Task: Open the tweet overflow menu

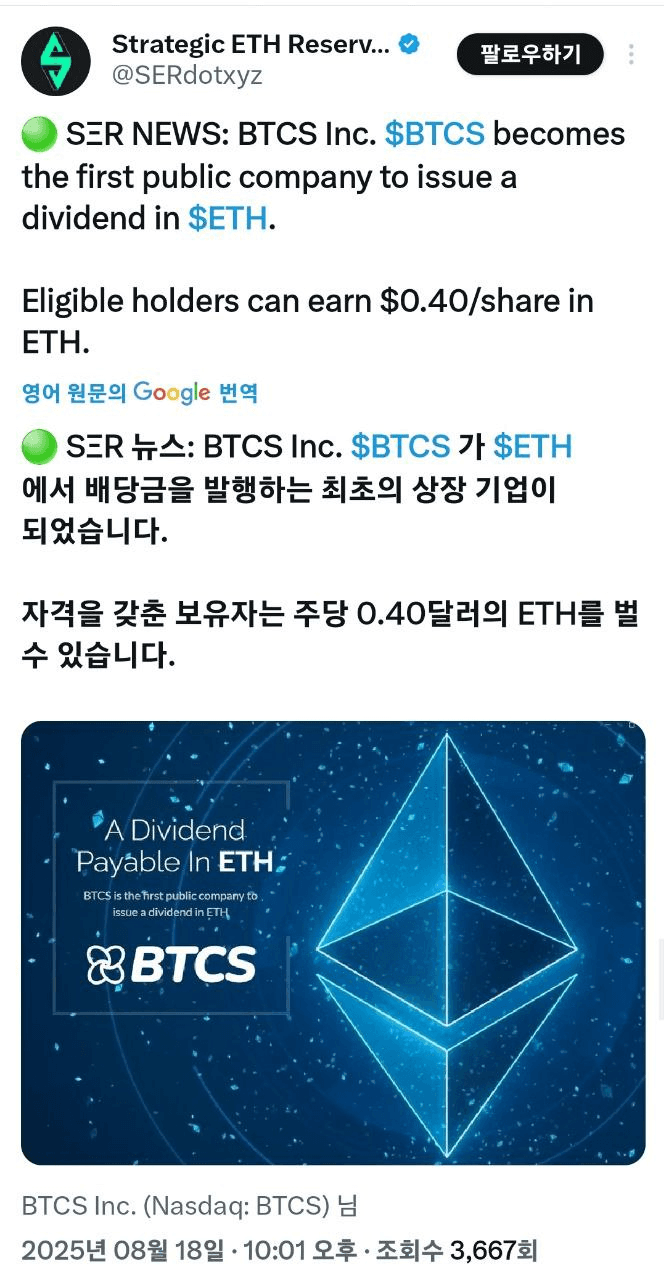Action: click(x=631, y=54)
